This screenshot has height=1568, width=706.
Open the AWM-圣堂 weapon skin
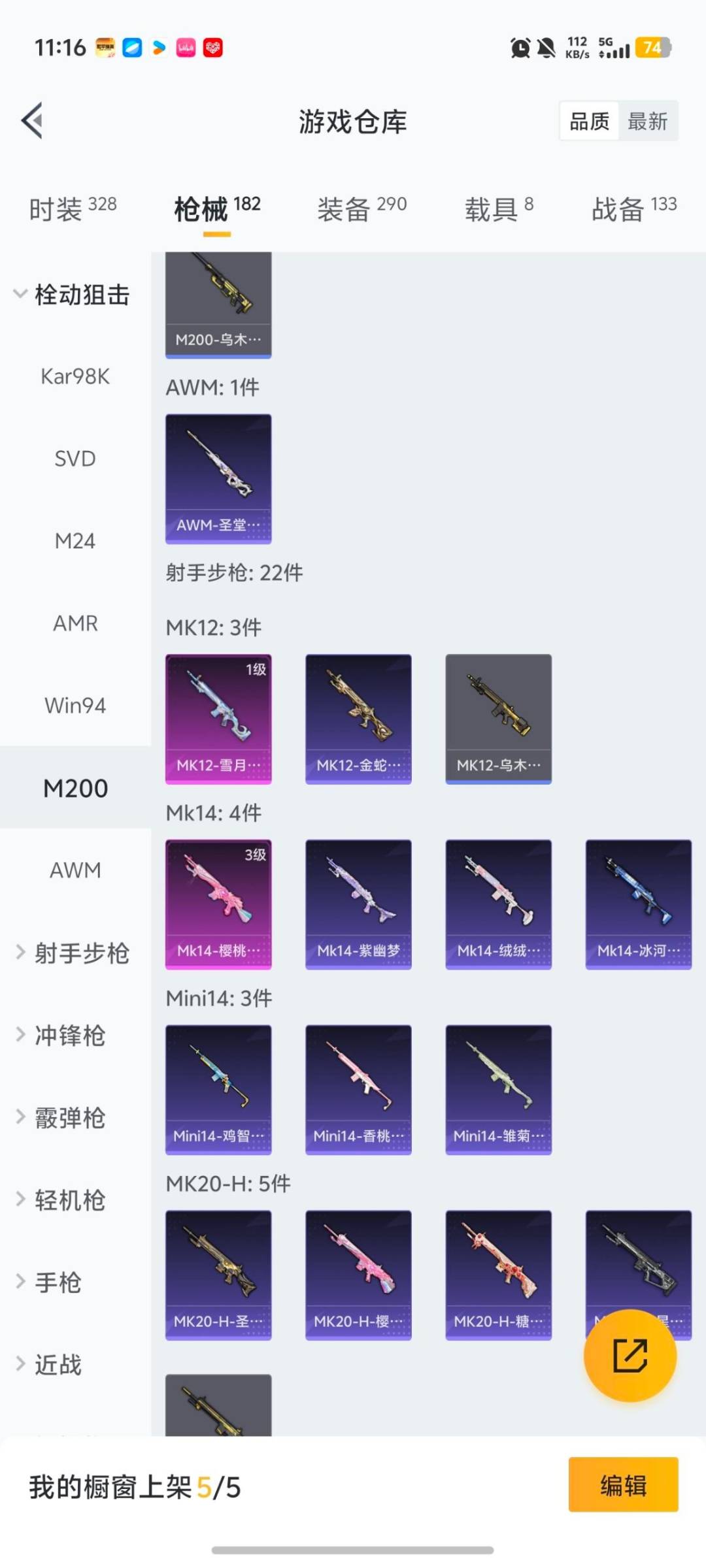point(218,477)
